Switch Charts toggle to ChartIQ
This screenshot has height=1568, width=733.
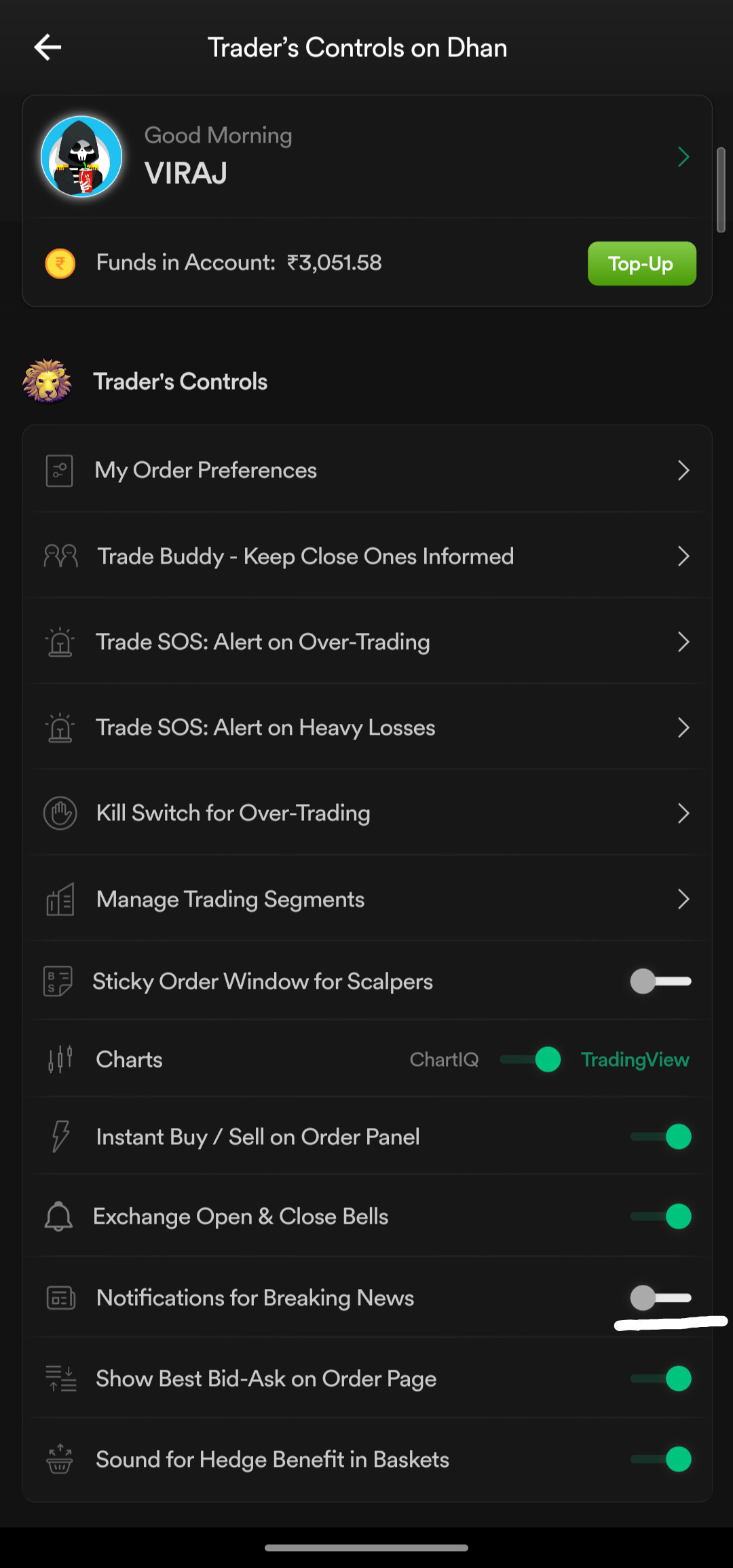[x=530, y=1059]
